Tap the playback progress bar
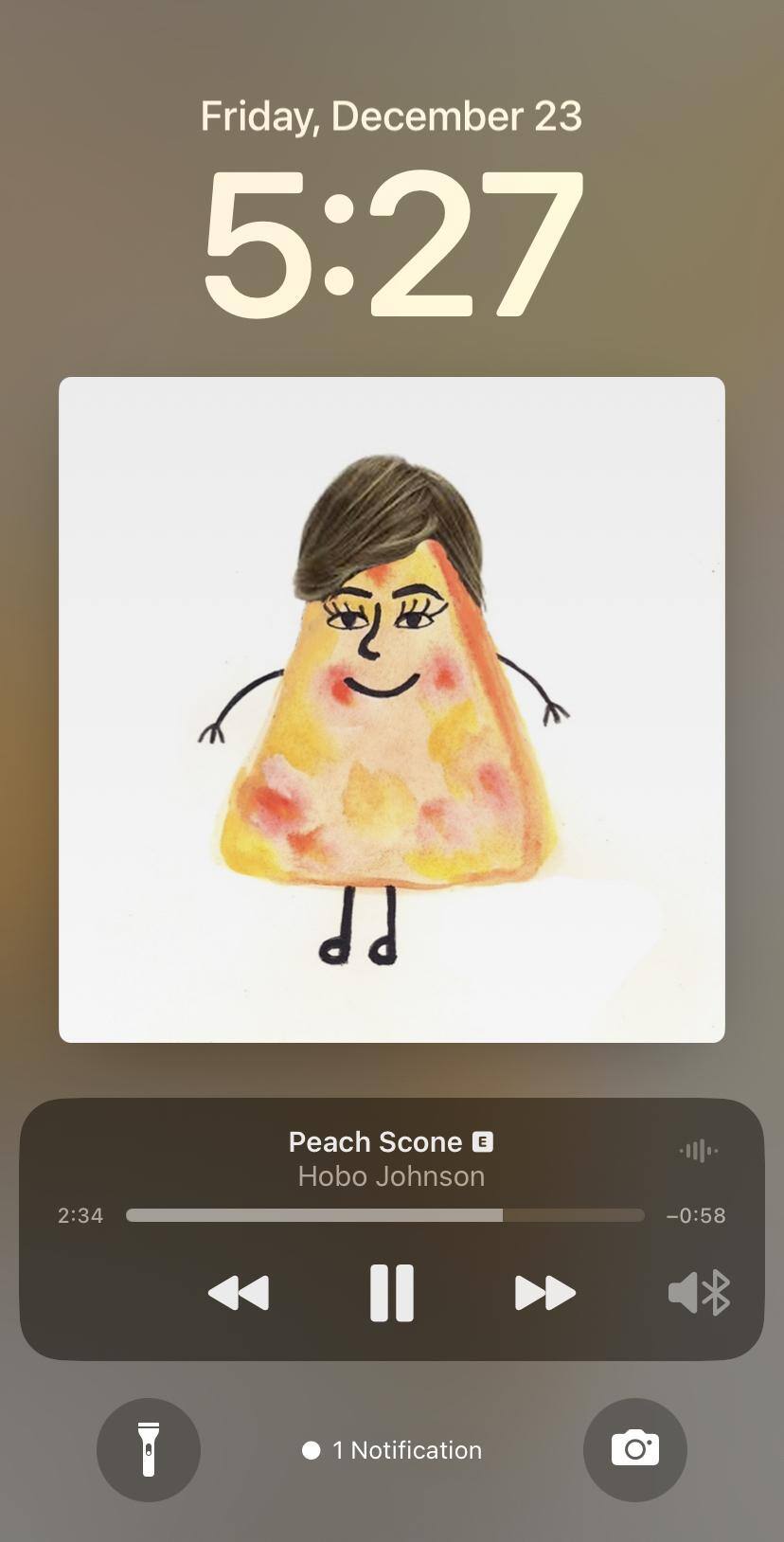The width and height of the screenshot is (784, 1542). pos(384,1215)
